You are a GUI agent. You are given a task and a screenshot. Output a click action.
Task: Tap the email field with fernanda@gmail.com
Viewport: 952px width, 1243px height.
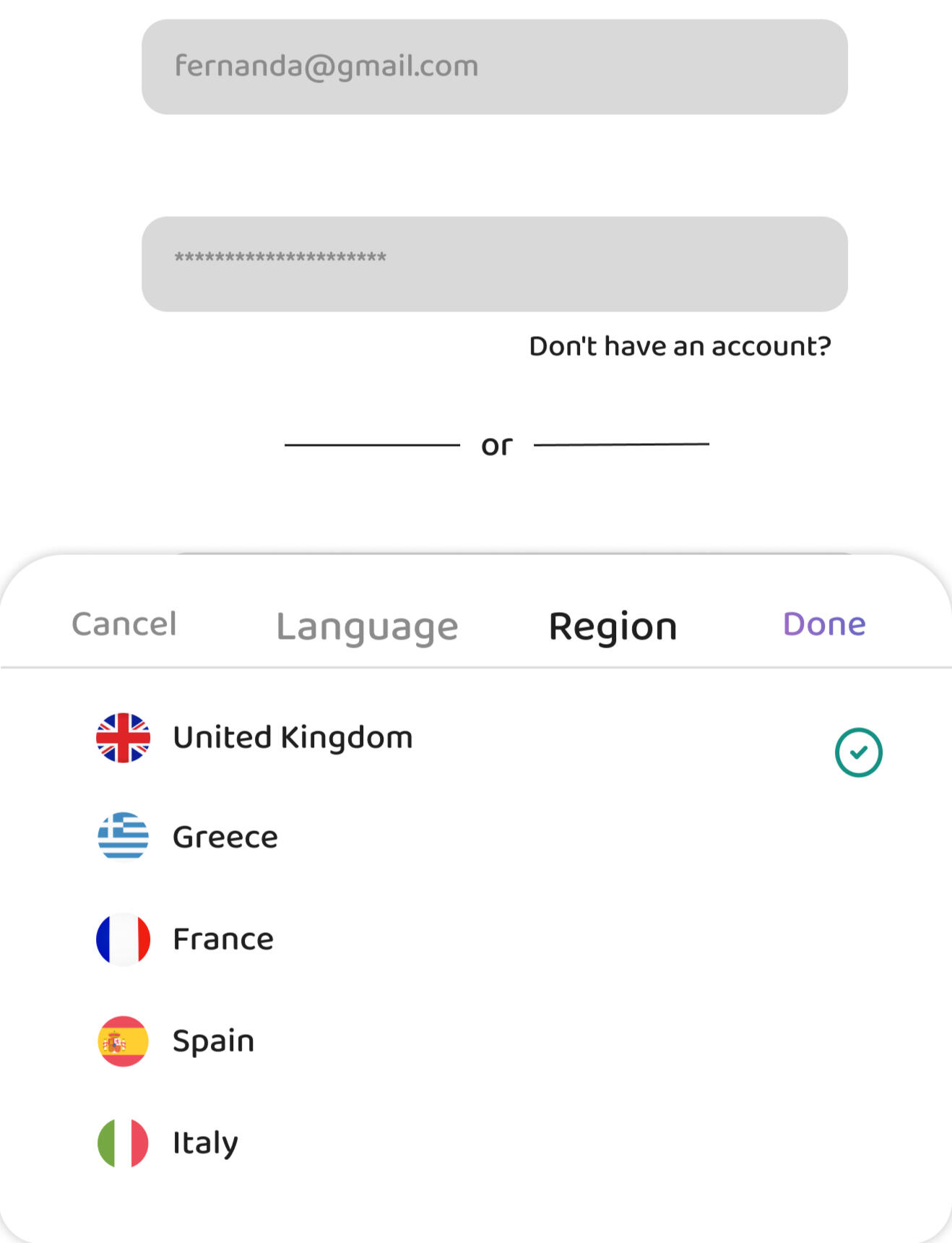click(x=494, y=66)
